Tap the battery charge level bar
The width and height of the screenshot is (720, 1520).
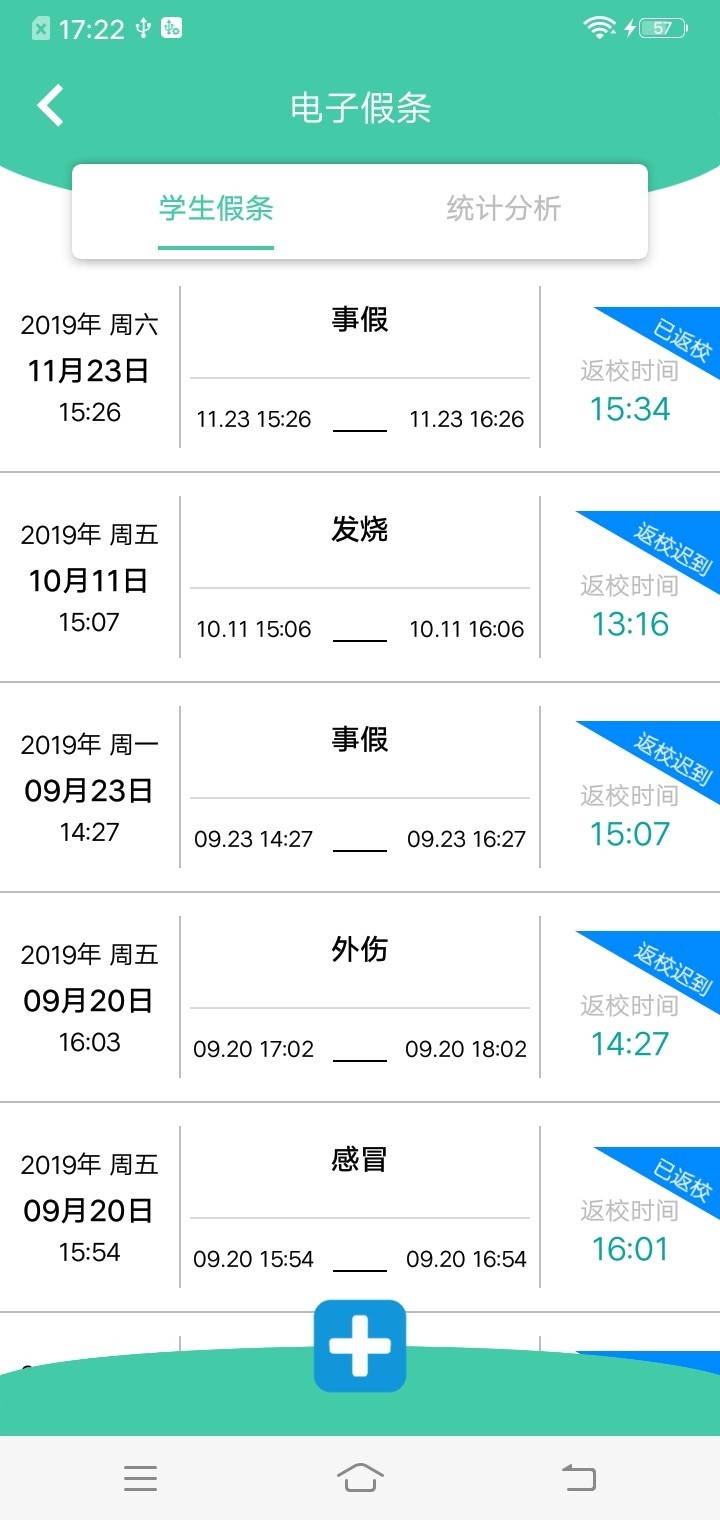[662, 30]
